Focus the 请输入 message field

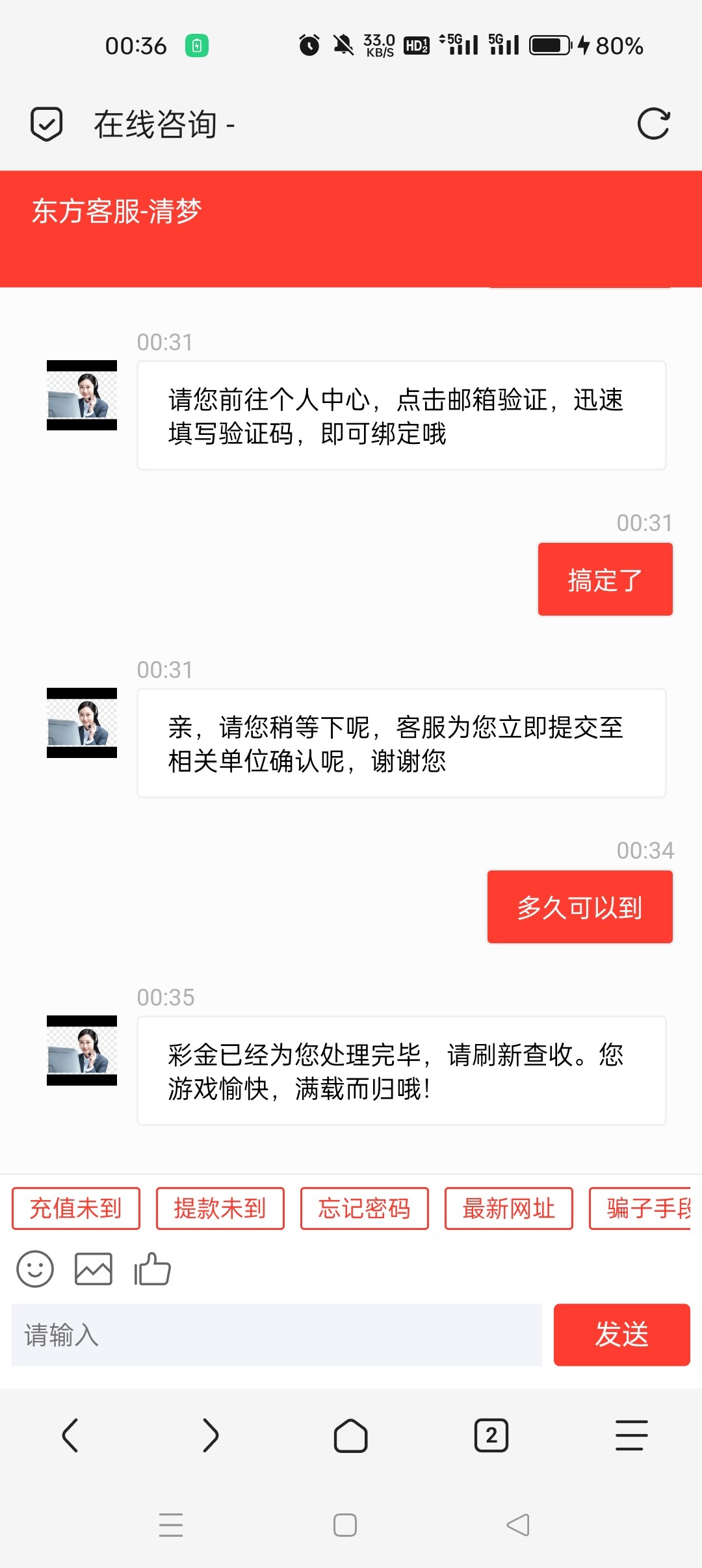(x=277, y=1335)
